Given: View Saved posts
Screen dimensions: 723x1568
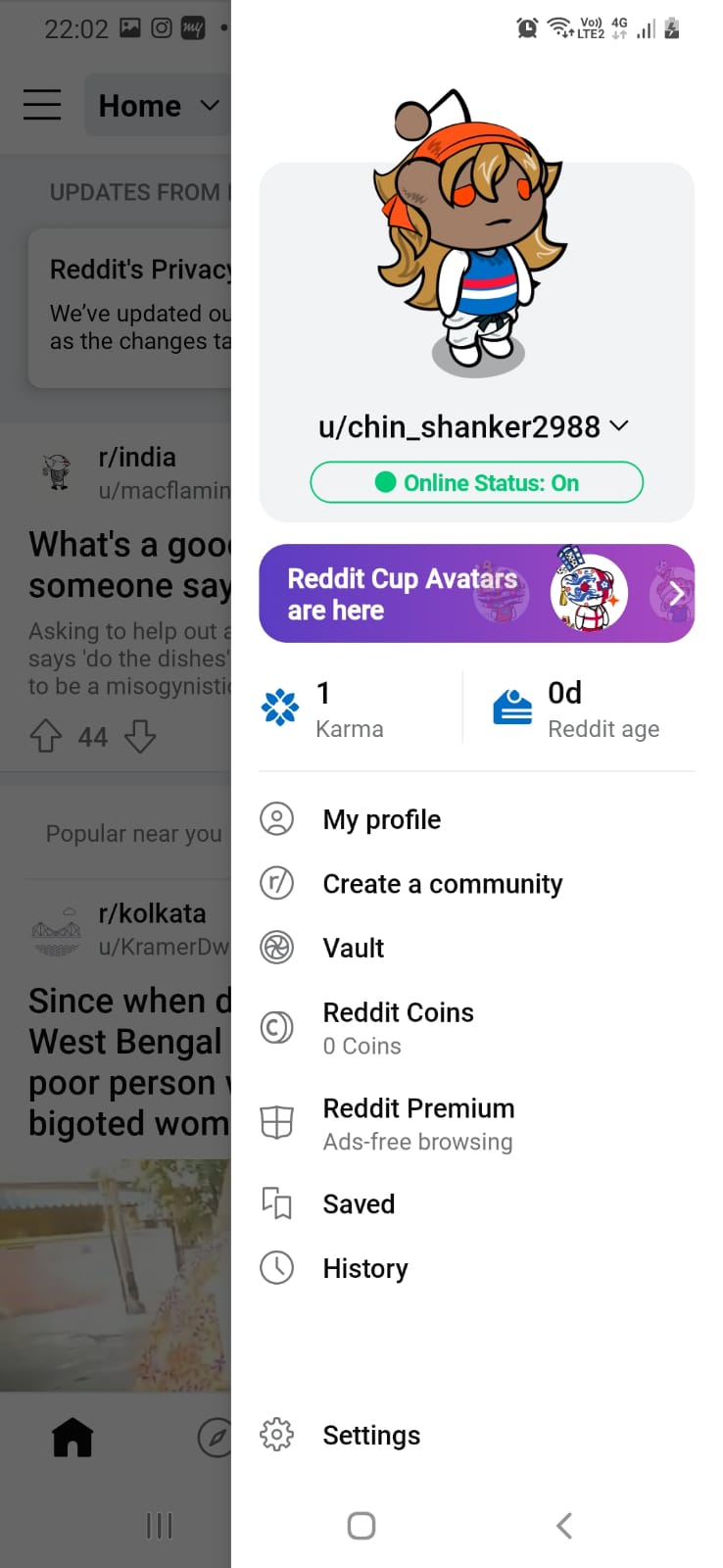Looking at the screenshot, I should click(x=476, y=1203).
